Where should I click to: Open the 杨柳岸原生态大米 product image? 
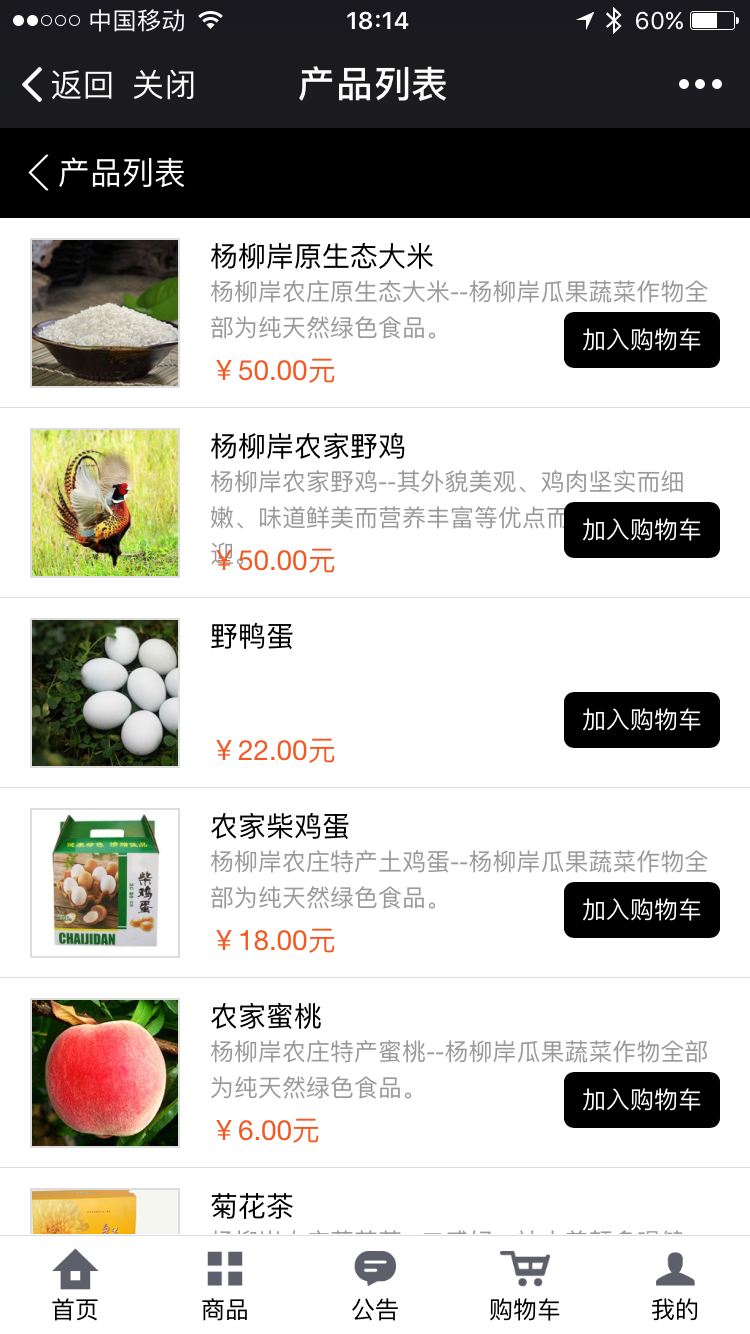[105, 313]
